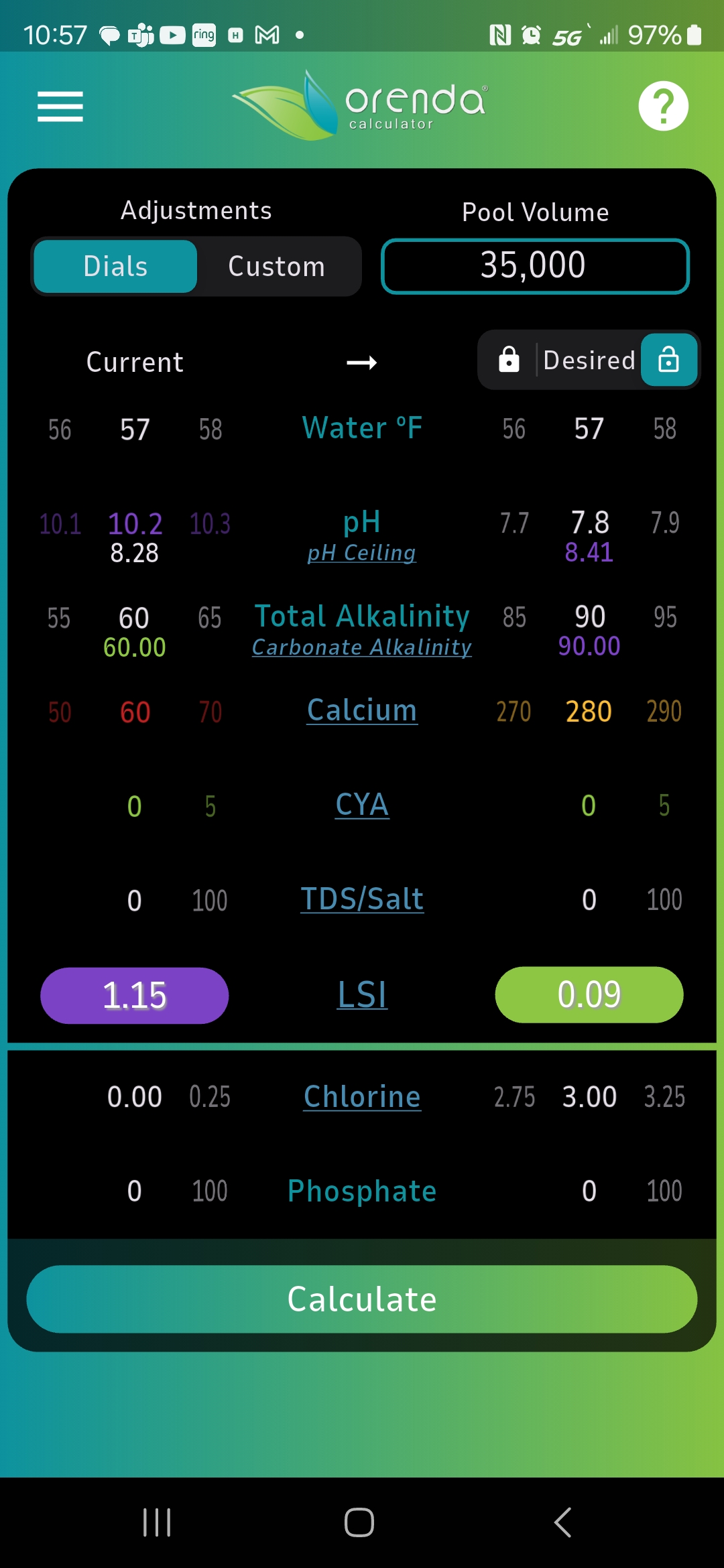
Task: Select 3.25 on the desired Chlorine dial
Action: (664, 1097)
